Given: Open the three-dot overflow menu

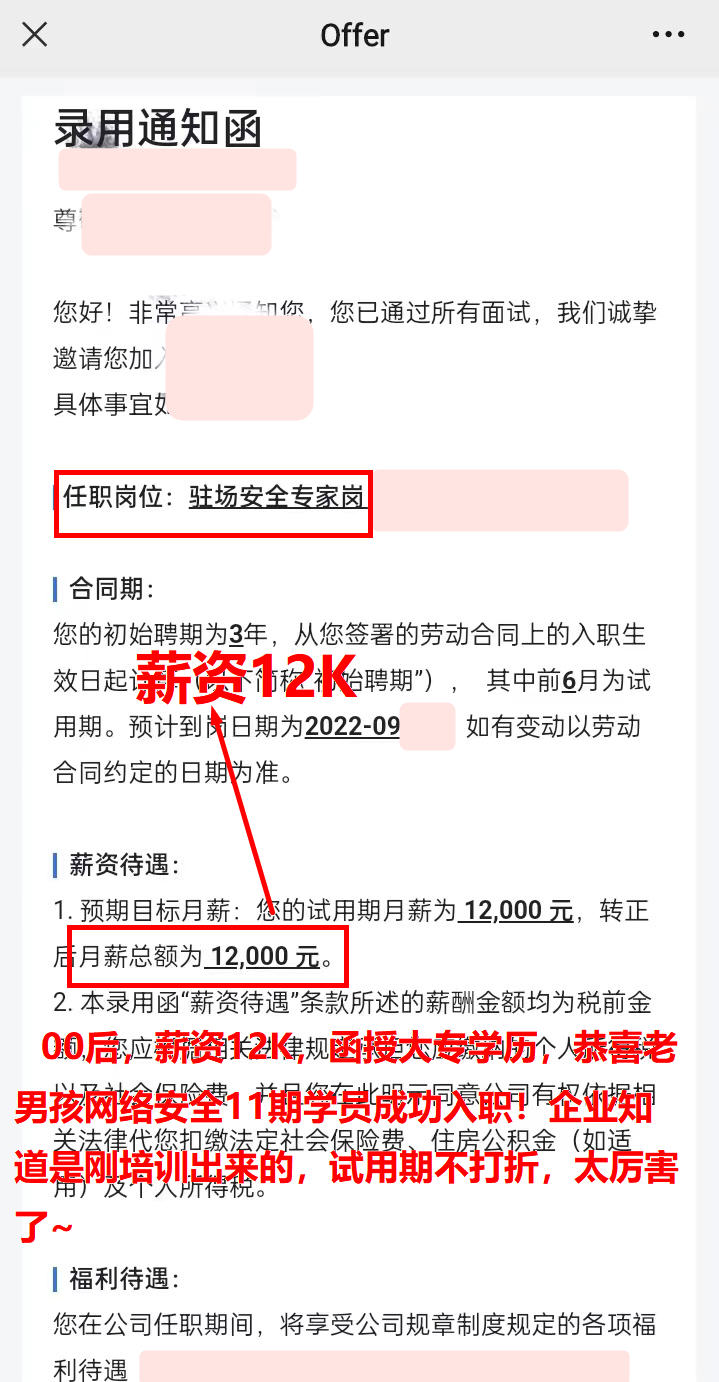Looking at the screenshot, I should coord(668,35).
